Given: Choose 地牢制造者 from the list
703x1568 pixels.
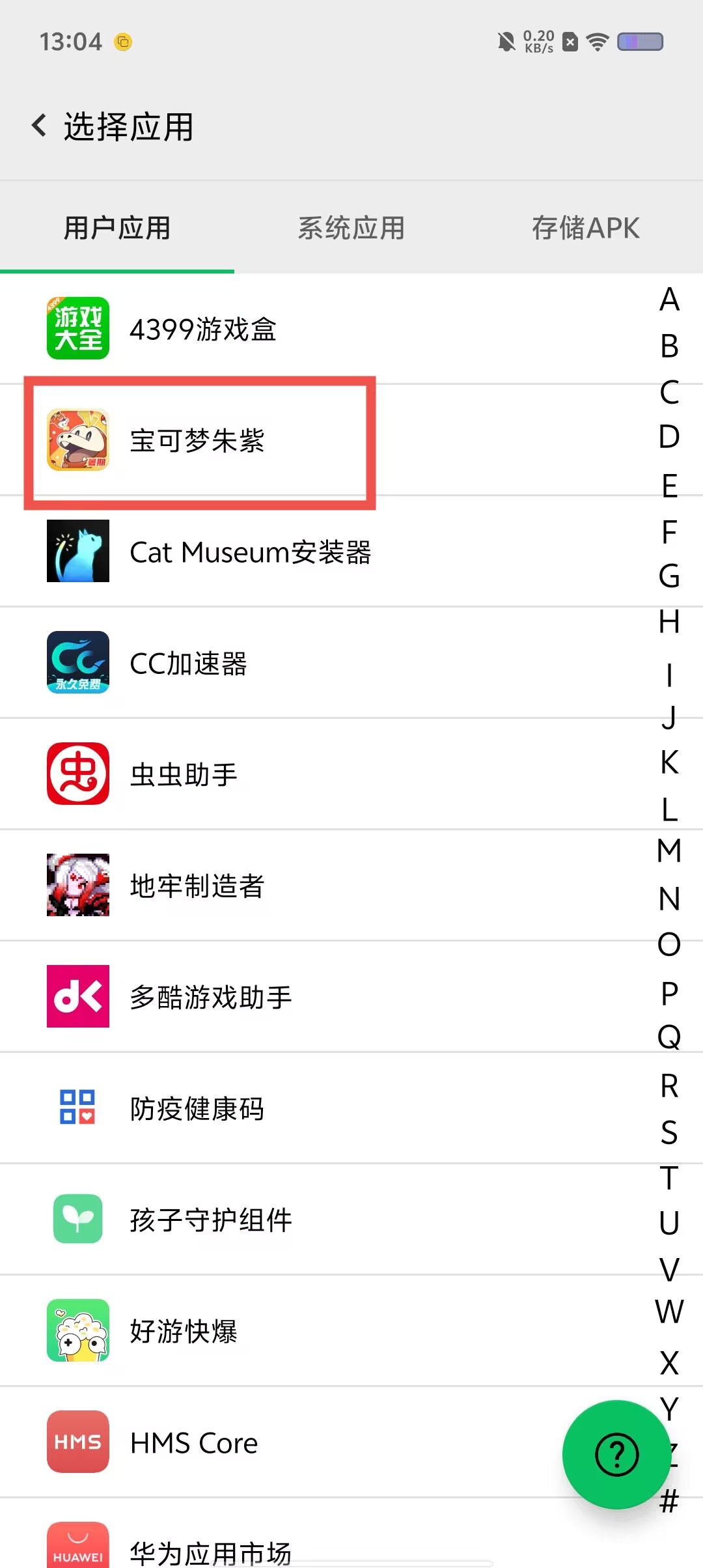Looking at the screenshot, I should (x=197, y=886).
